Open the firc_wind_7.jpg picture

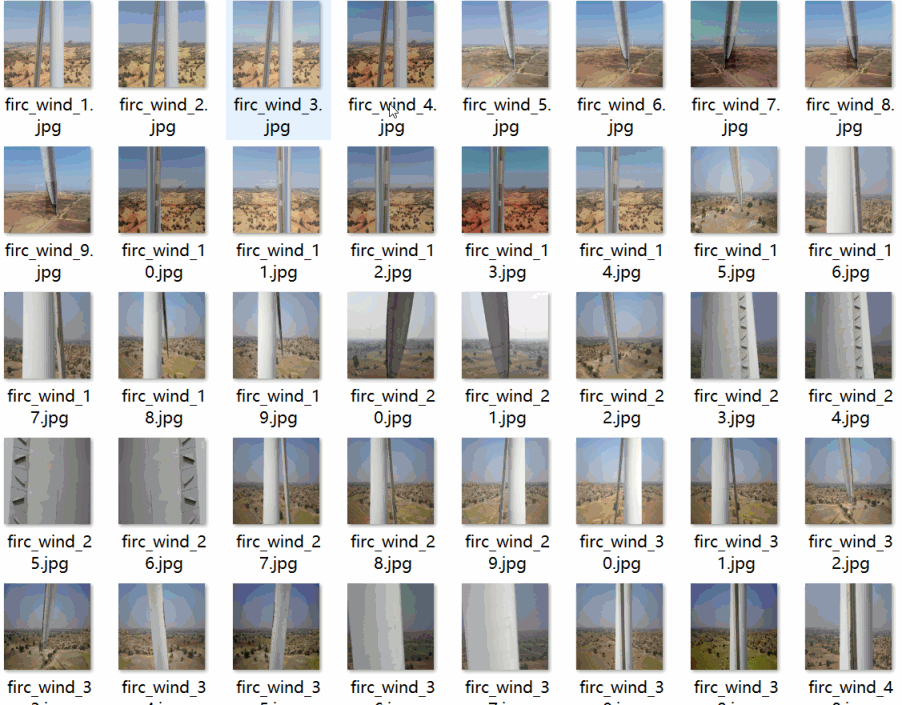734,45
